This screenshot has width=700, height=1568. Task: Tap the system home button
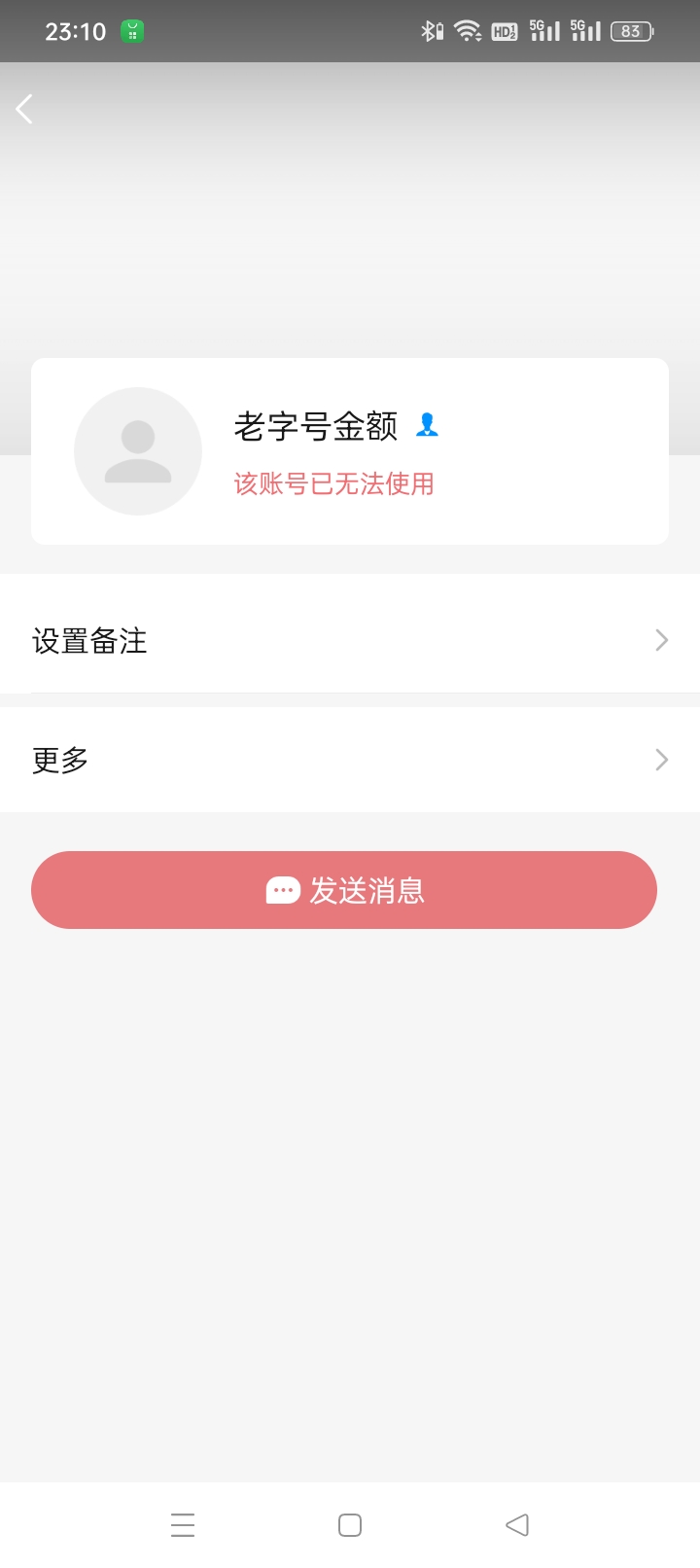pos(350,1524)
